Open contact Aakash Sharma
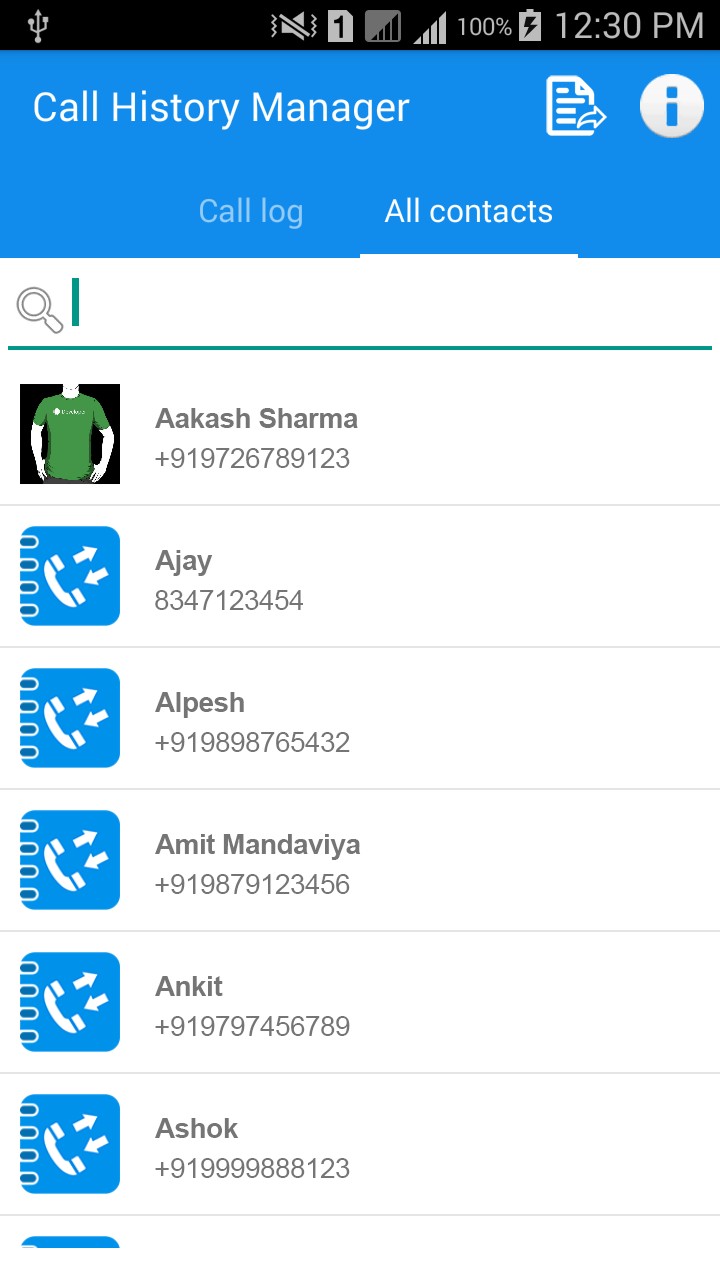 click(x=360, y=435)
